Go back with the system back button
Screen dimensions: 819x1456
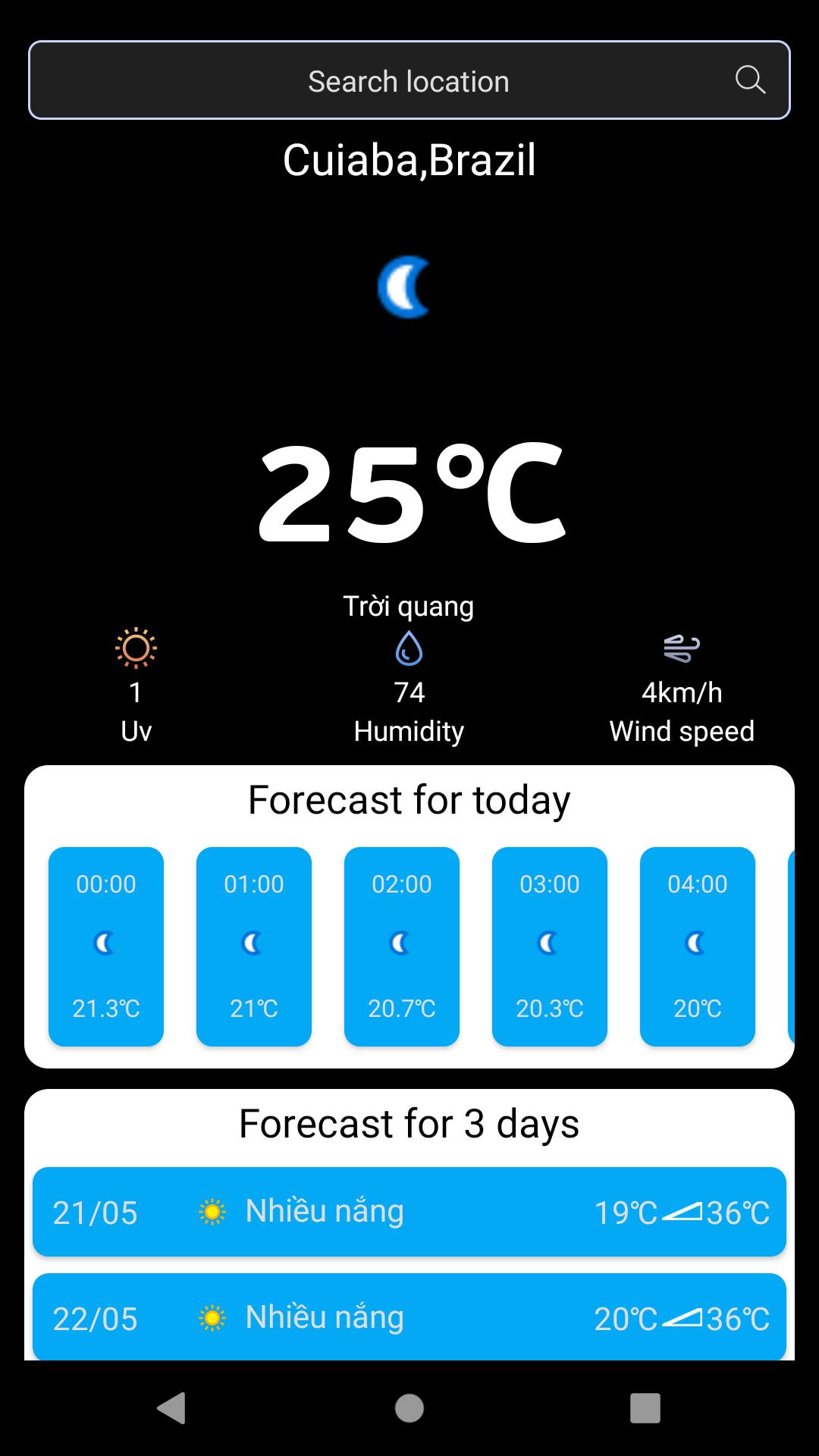point(172,1408)
